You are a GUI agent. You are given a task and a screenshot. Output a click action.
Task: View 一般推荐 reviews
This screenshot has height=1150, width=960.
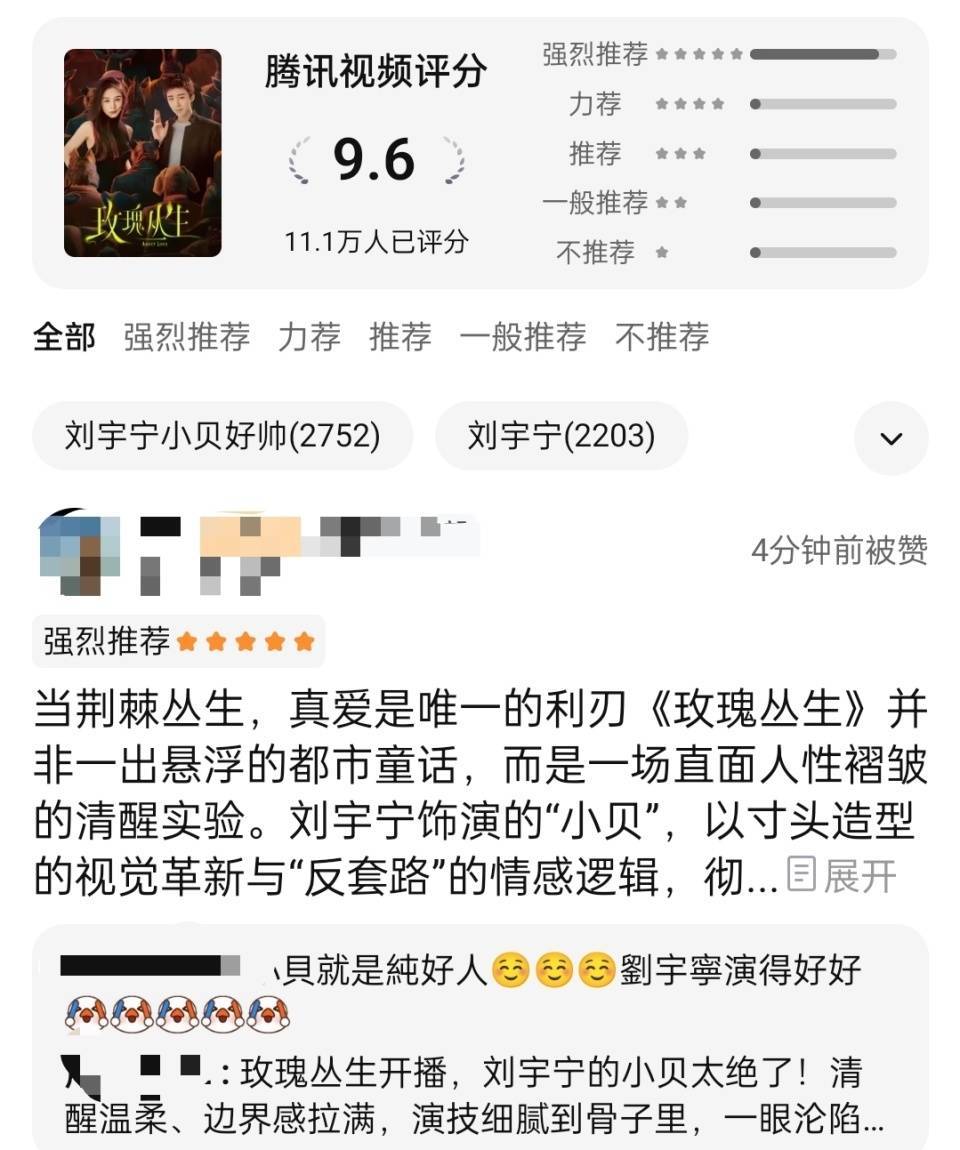(x=522, y=337)
